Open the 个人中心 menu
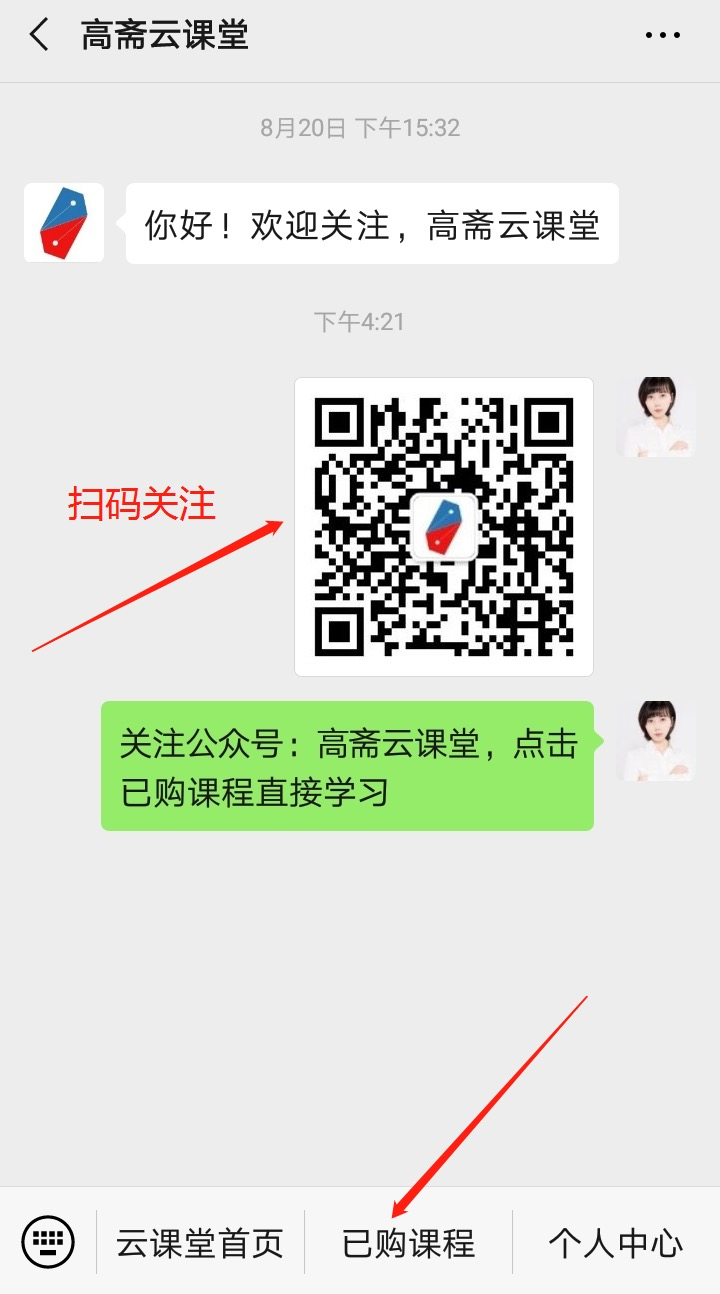 [615, 1243]
